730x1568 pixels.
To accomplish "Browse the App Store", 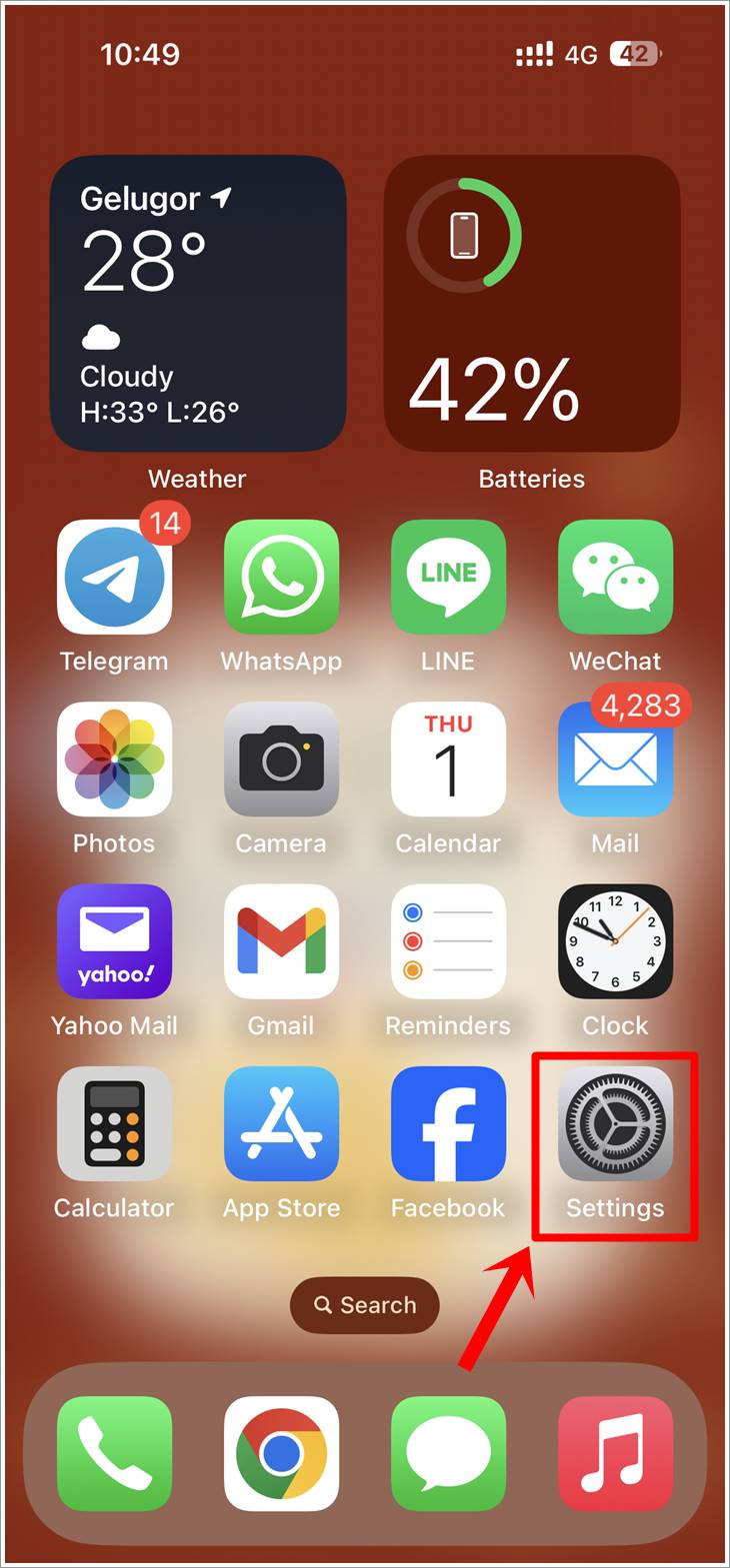I will 281,1124.
